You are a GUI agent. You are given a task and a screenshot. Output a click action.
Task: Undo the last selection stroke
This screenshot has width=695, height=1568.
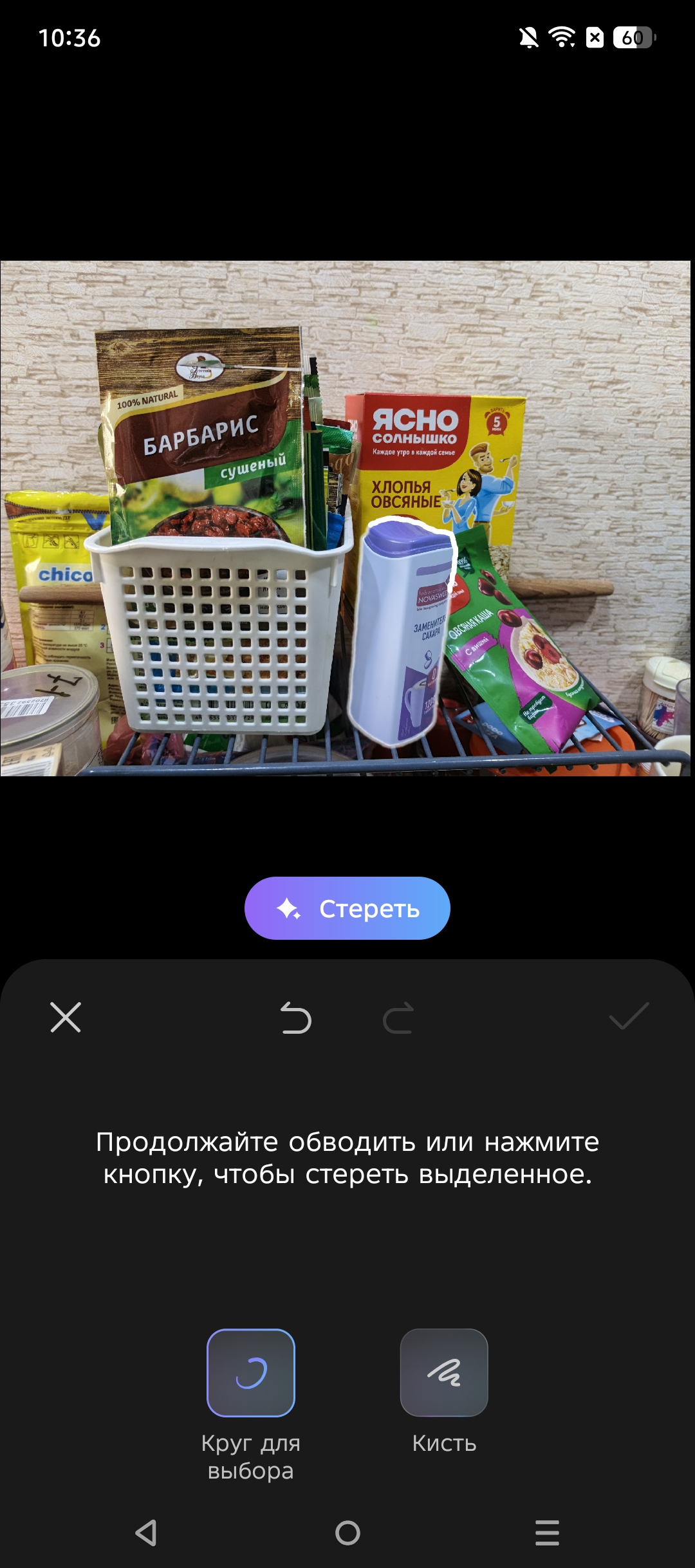coord(296,1018)
